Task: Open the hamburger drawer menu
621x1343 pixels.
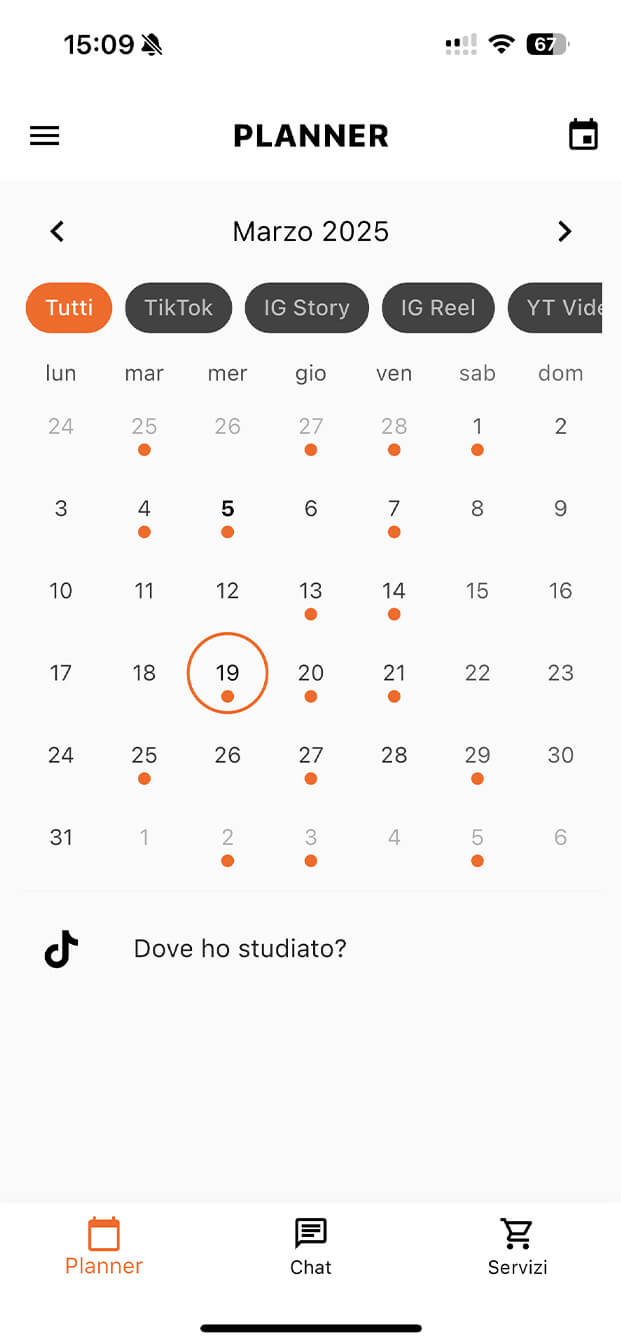Action: (45, 136)
